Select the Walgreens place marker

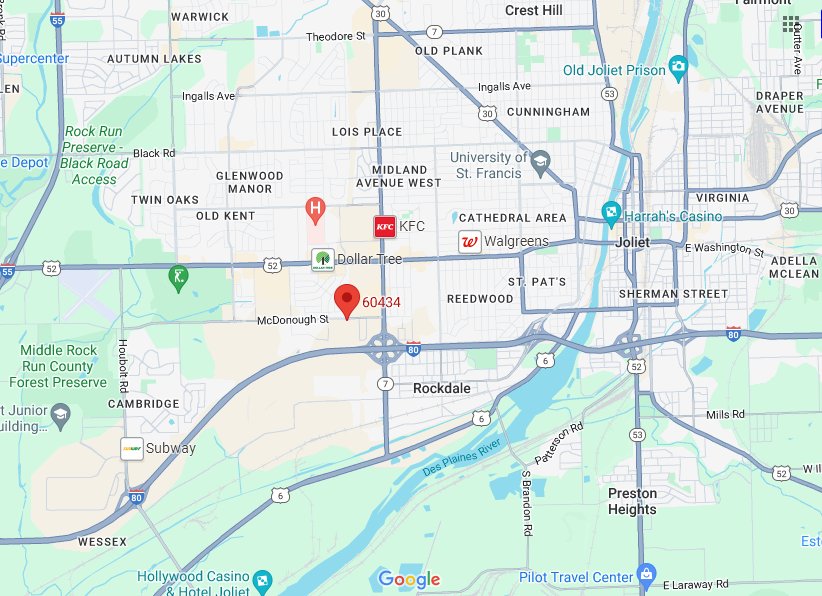tap(469, 241)
